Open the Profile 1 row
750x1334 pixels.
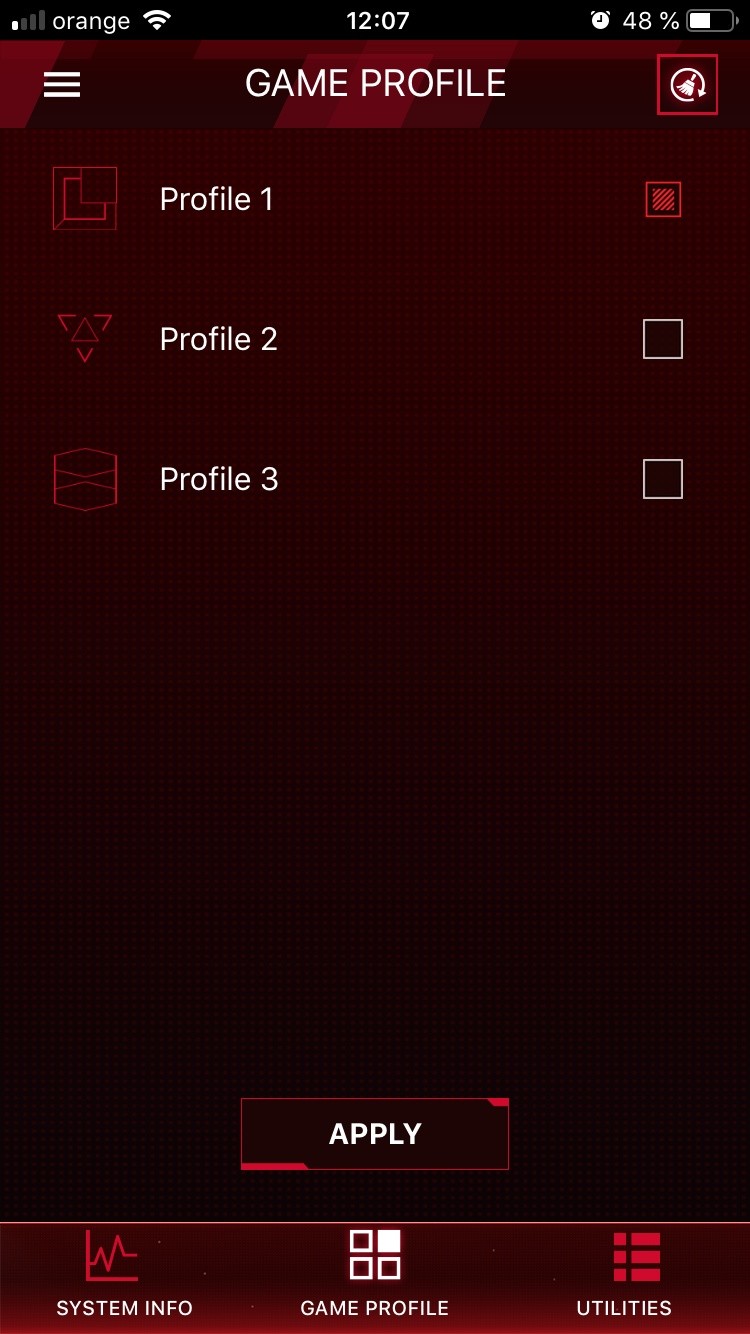[375, 199]
